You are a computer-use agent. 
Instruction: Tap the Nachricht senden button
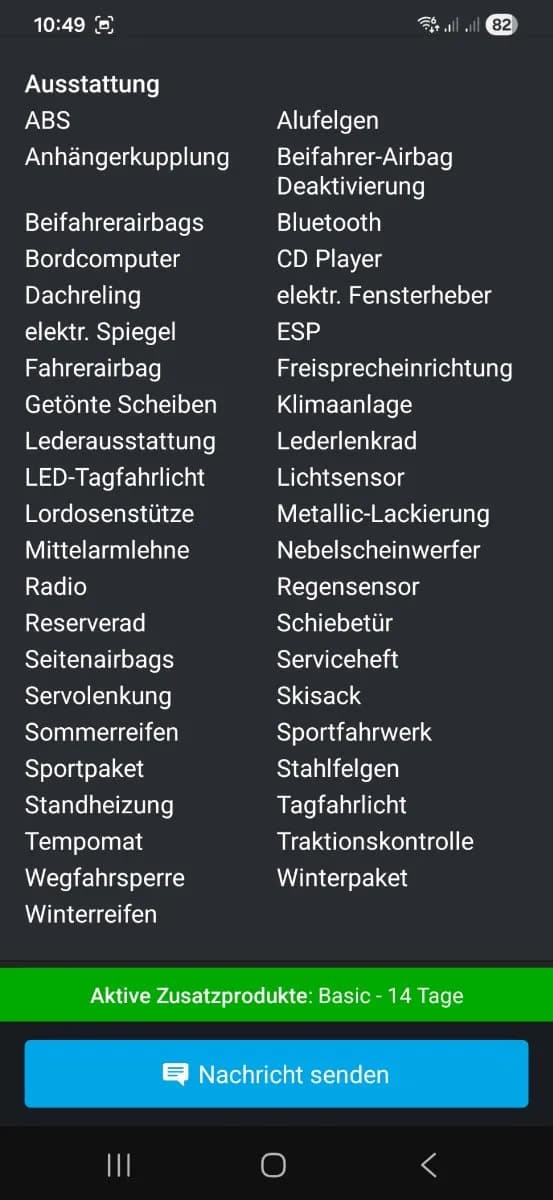[x=276, y=1074]
